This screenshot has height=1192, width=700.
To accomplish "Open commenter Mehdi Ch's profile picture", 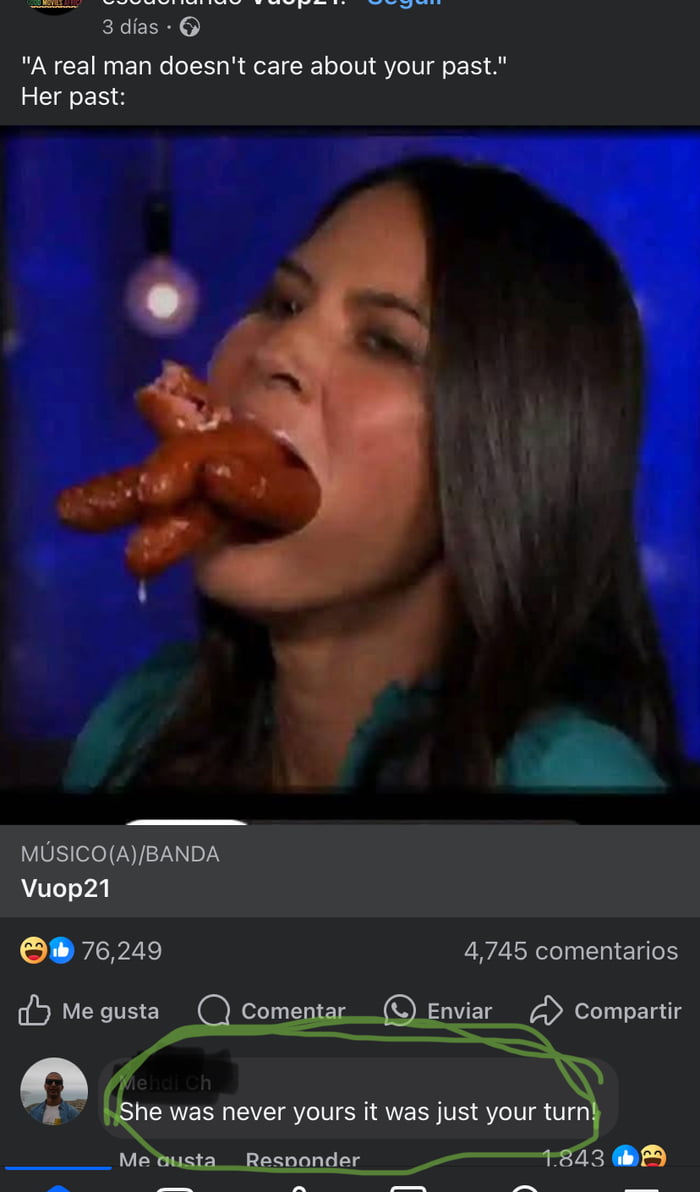I will [54, 1091].
